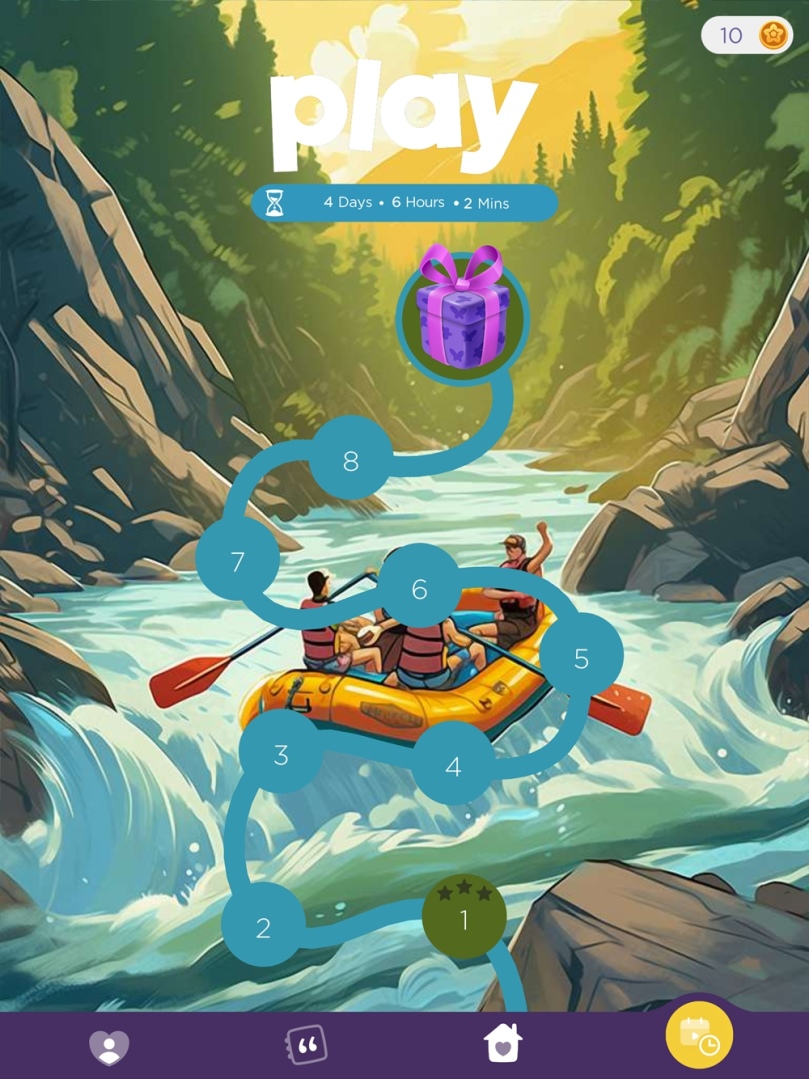Choose level 7 node
This screenshot has height=1079, width=809.
[237, 561]
